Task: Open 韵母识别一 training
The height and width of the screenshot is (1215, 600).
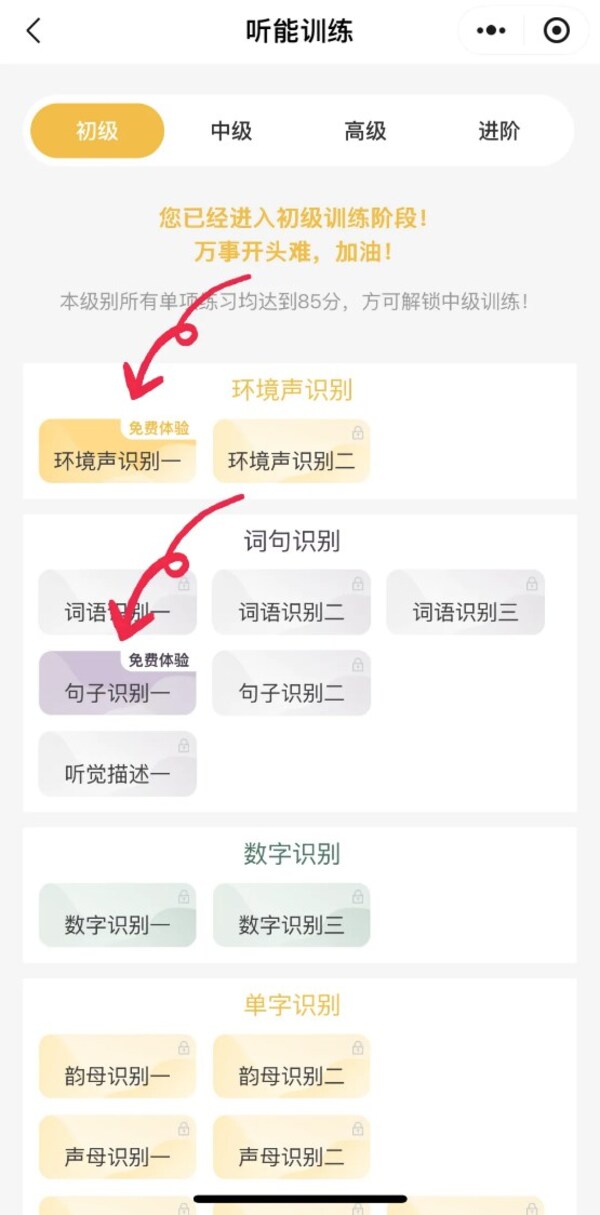Action: [x=117, y=1067]
